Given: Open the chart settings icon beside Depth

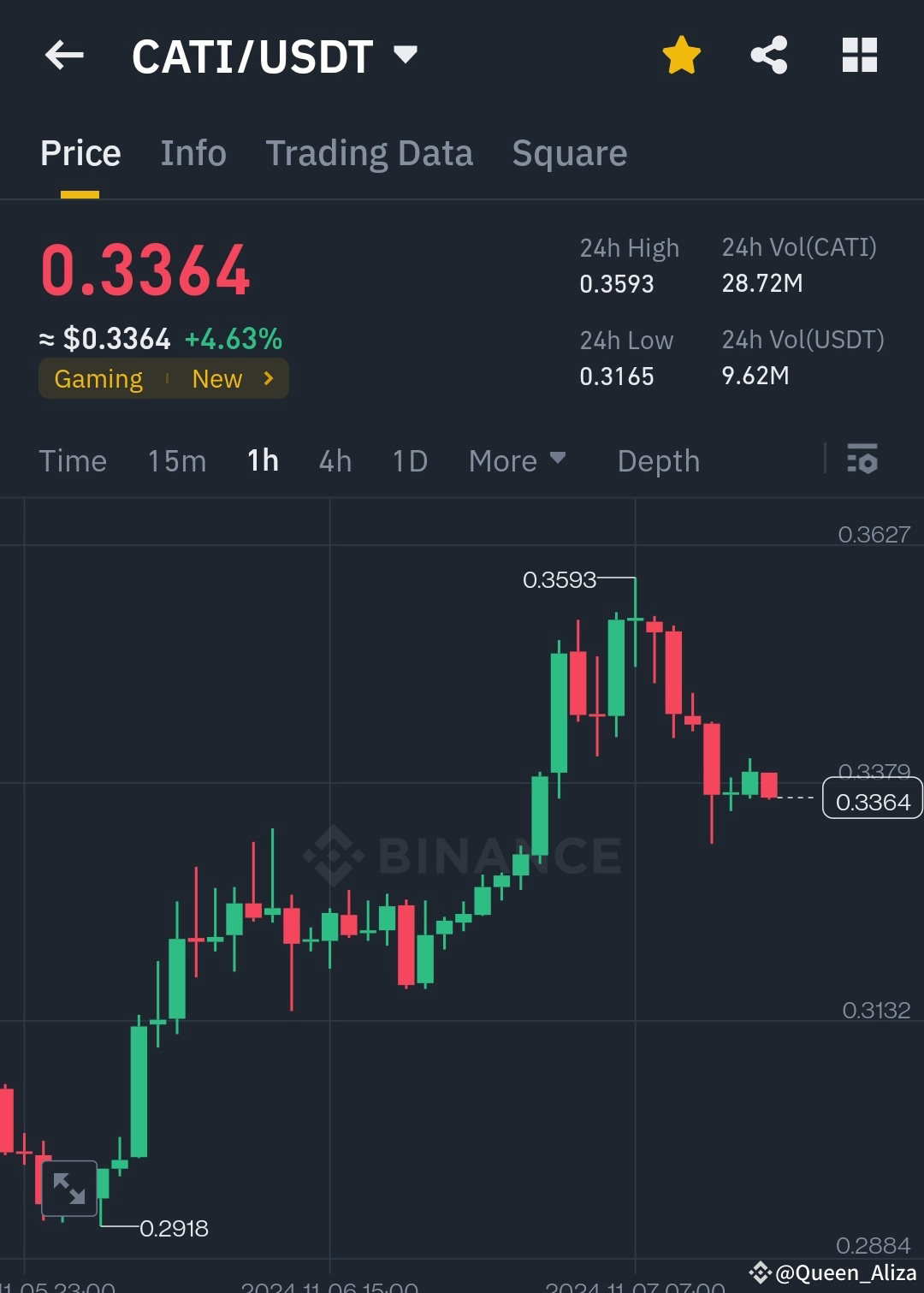Looking at the screenshot, I should tap(862, 460).
